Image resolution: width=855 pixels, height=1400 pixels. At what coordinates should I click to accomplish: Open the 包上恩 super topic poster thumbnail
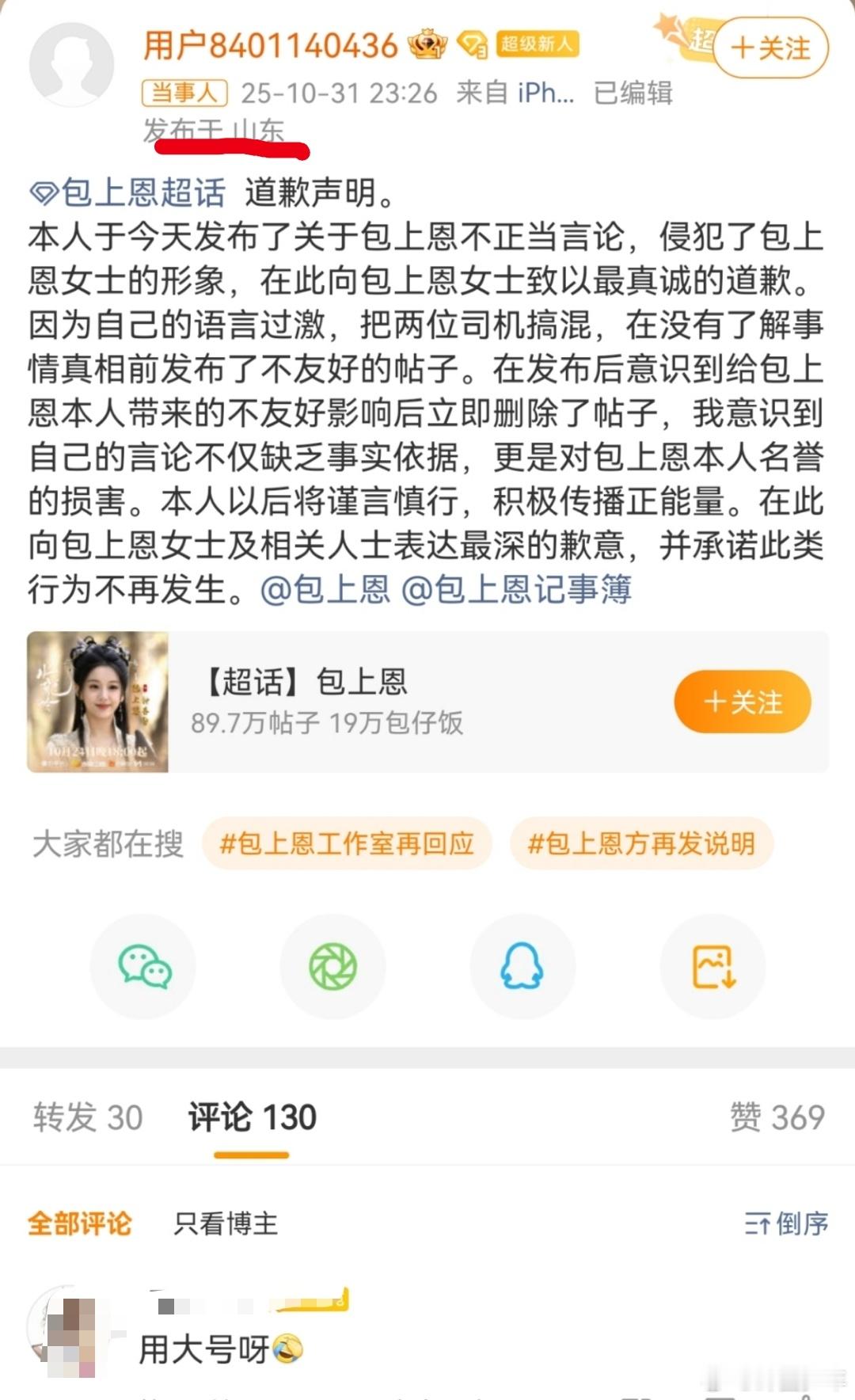(97, 702)
